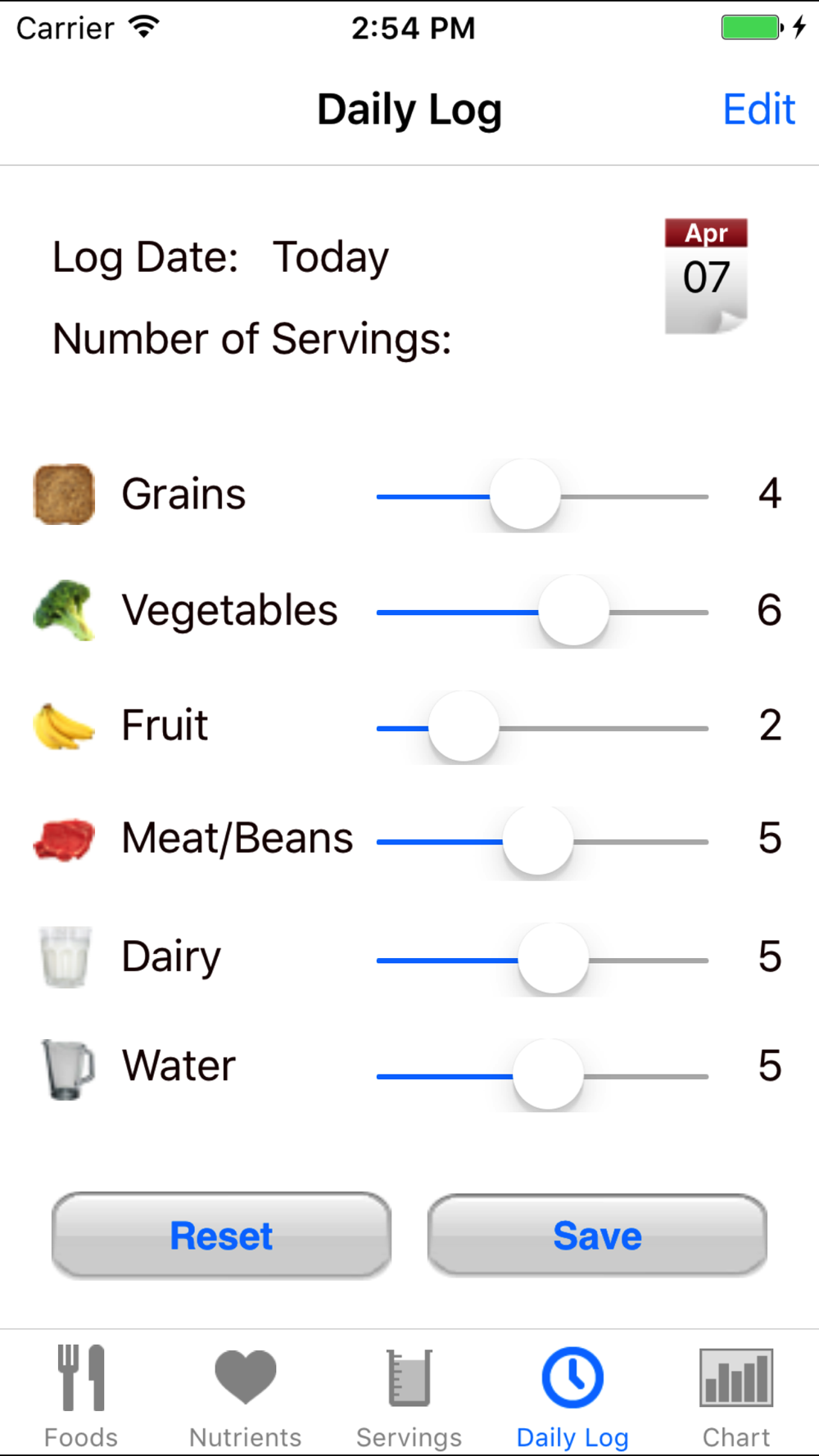Tap the Grains servings slider
819x1456 pixels.
coord(525,495)
